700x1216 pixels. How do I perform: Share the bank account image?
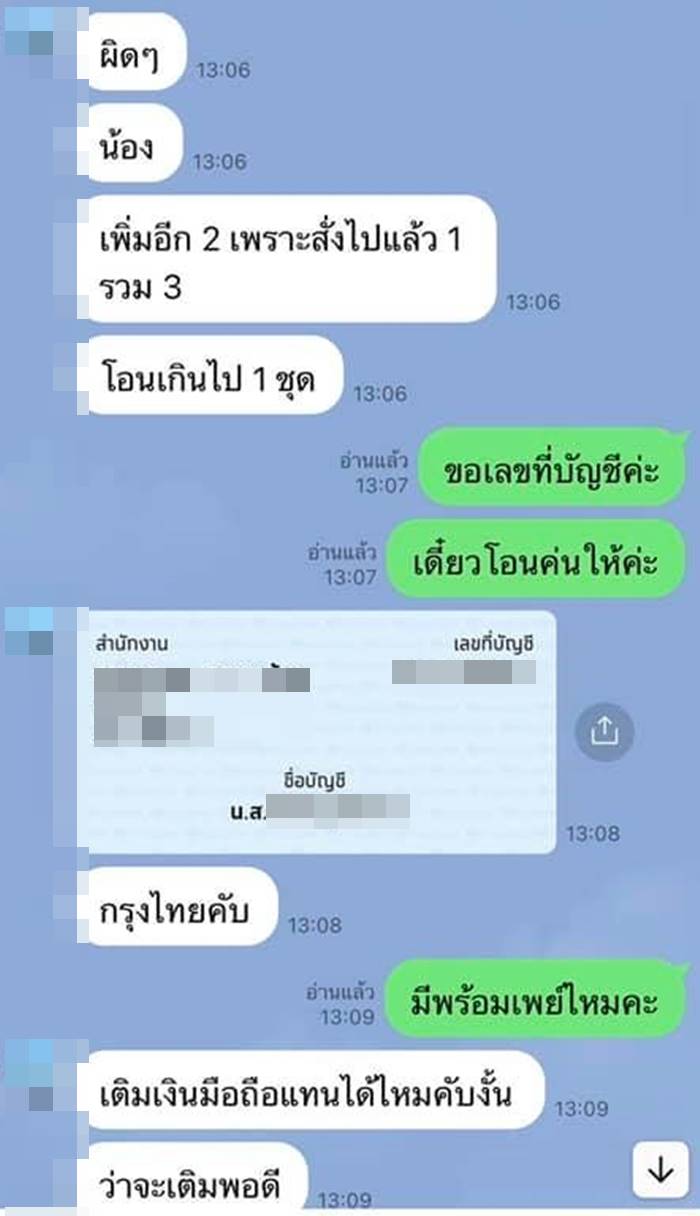[604, 732]
